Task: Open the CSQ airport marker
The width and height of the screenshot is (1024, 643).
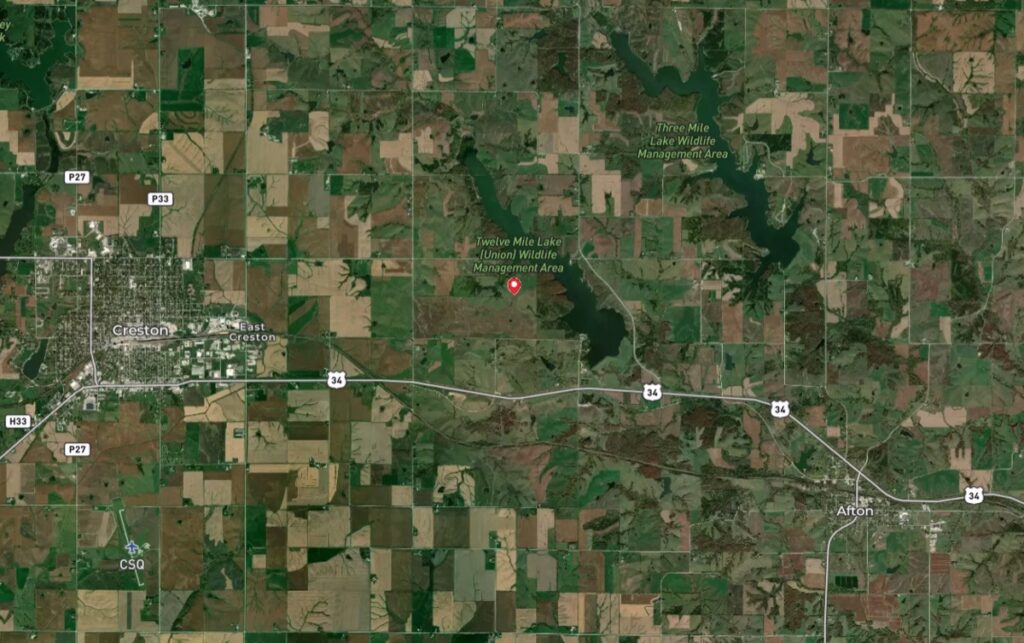Action: coord(131,548)
